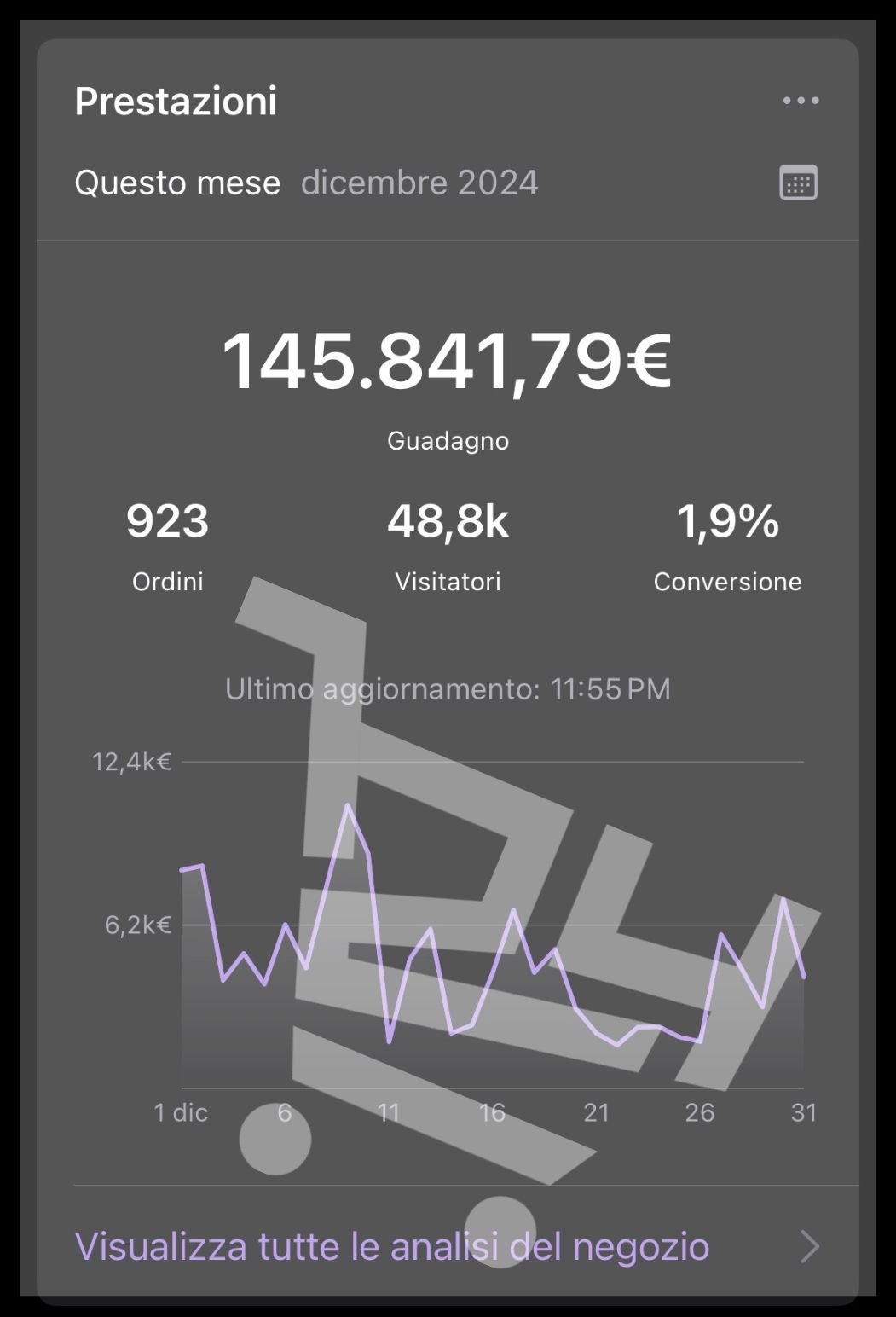Tap the 1 dic axis label
Screen dimensions: 896x1317
181,1111
